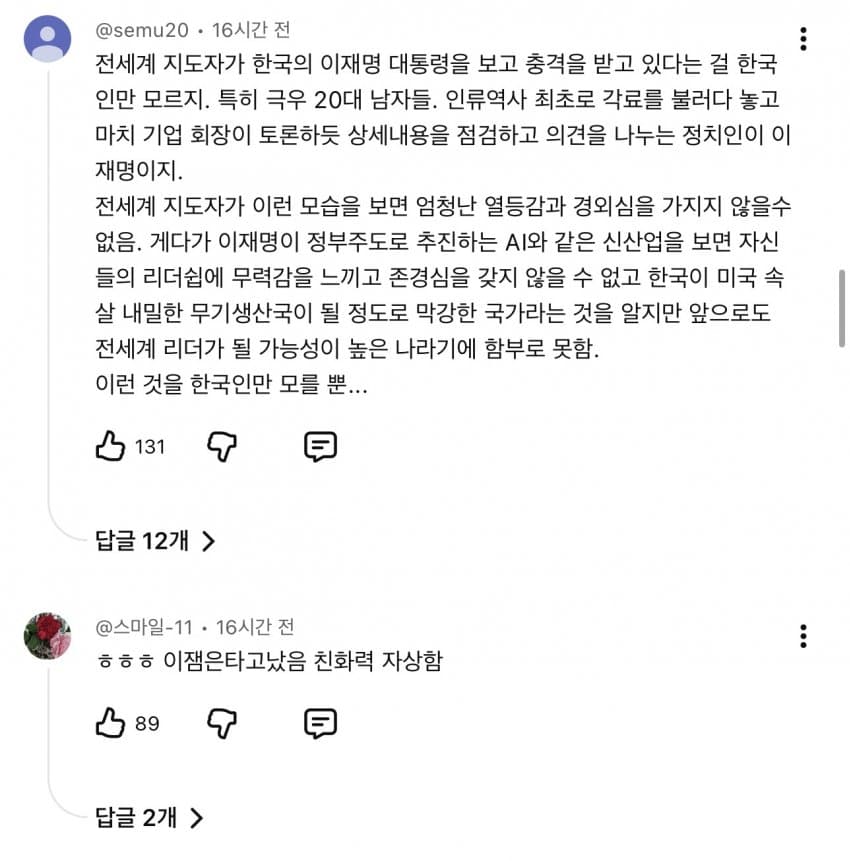Reply to @semu20's comment

[320, 447]
